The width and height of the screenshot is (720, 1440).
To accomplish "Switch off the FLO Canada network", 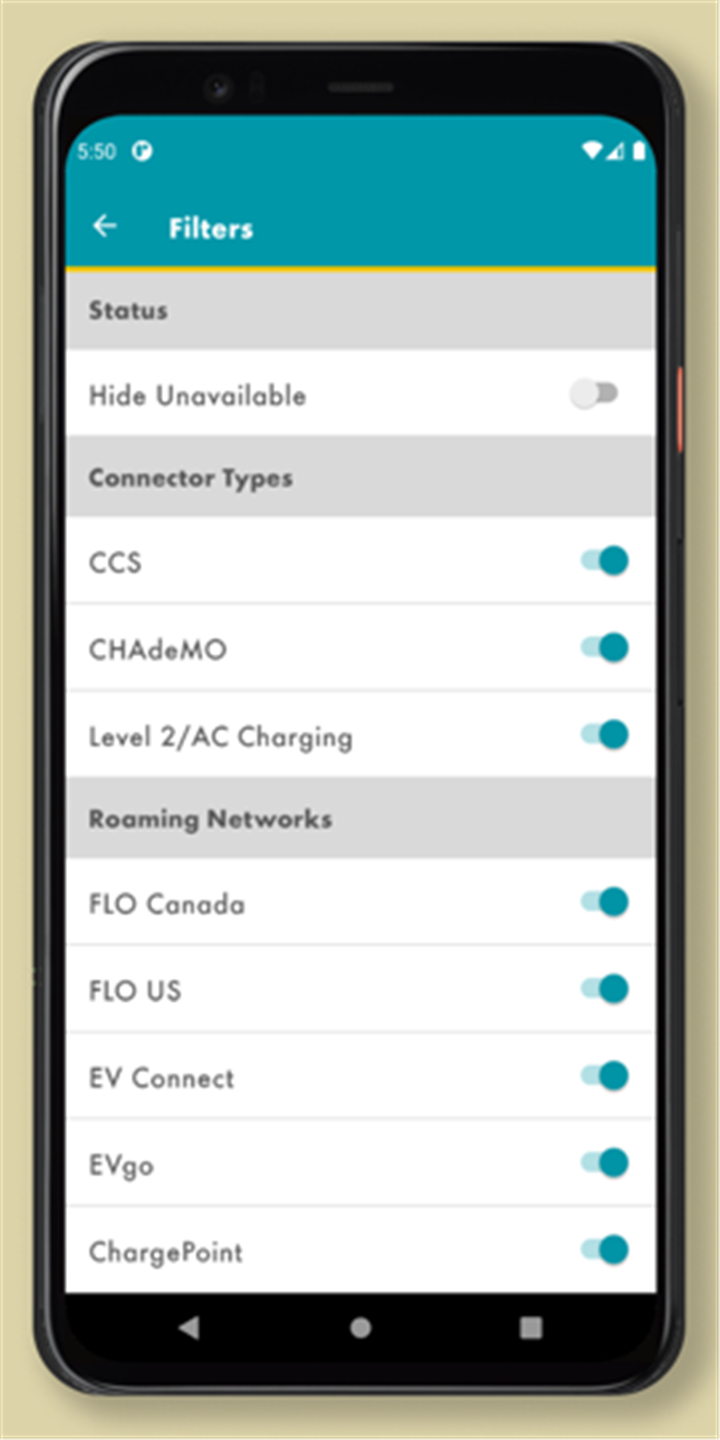I will coord(605,902).
